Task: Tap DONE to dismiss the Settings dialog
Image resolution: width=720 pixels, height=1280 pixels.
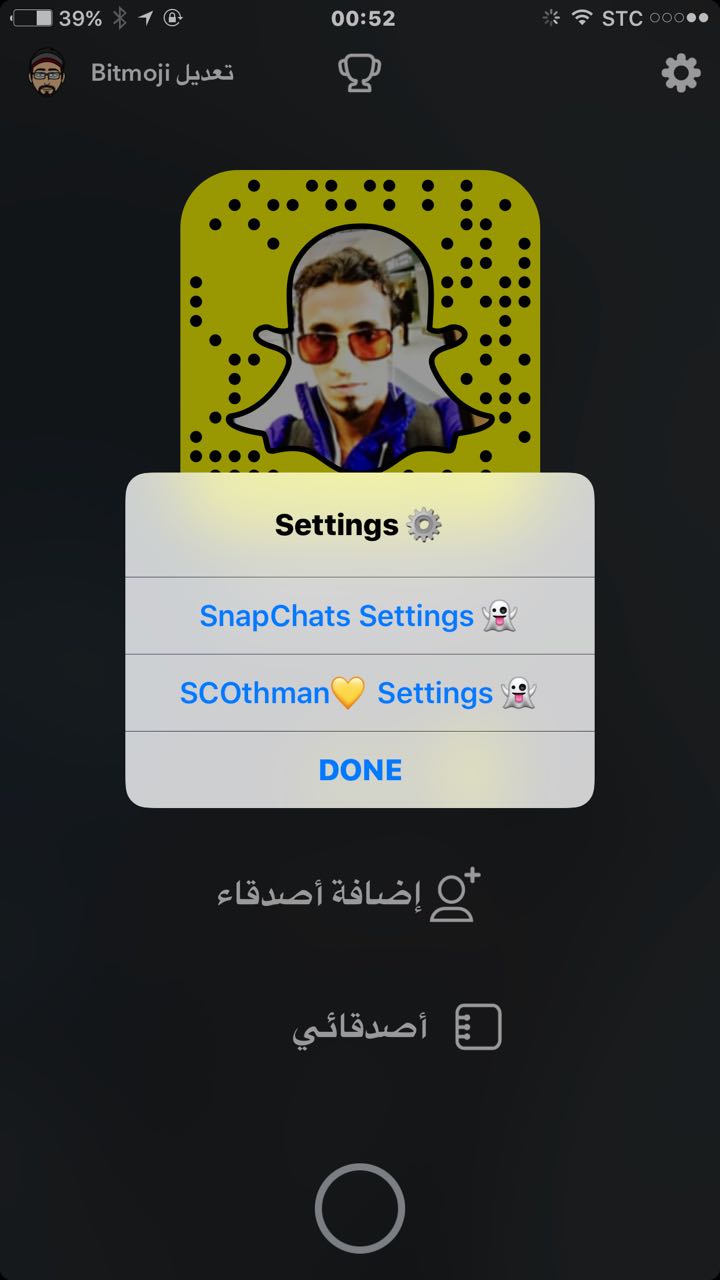Action: (x=360, y=769)
